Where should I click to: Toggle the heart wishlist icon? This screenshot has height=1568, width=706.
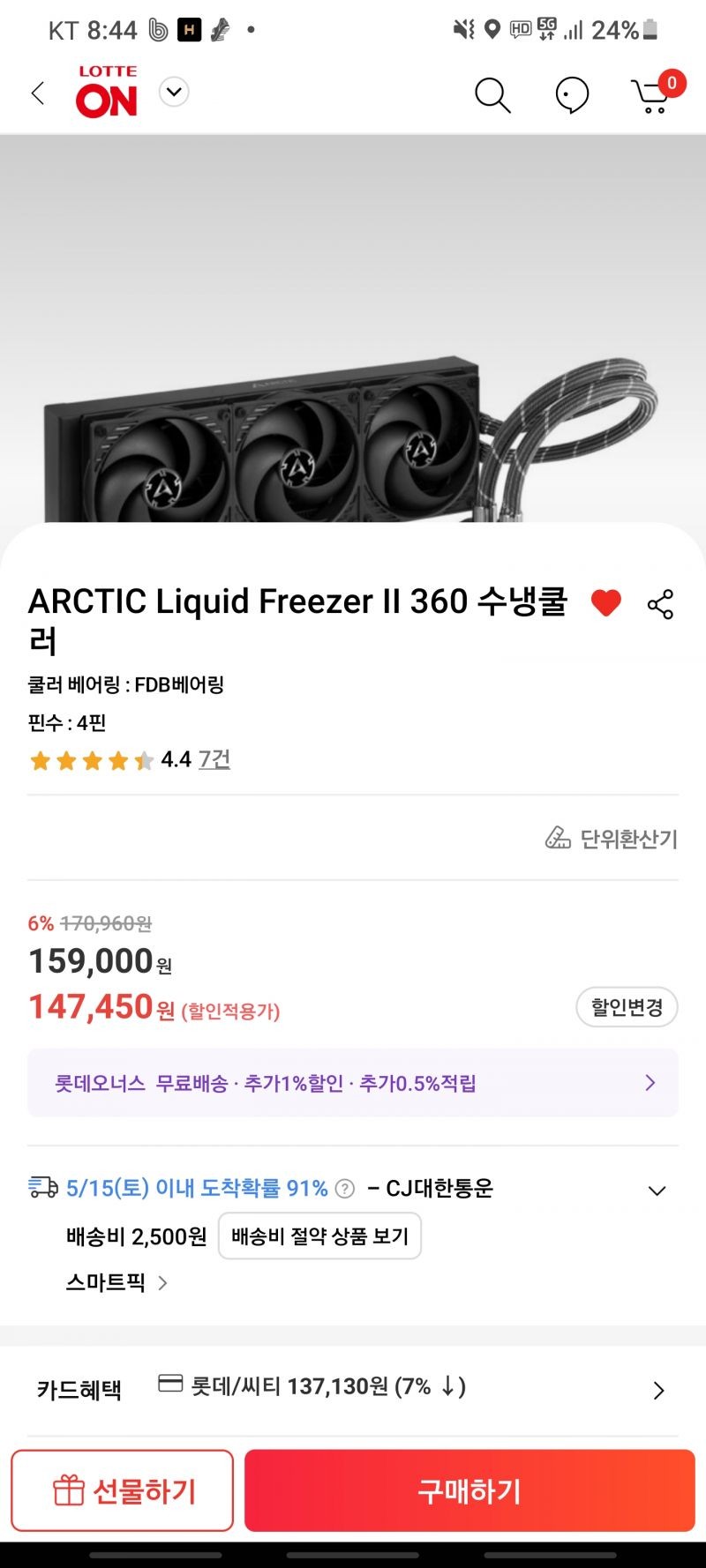point(606,603)
